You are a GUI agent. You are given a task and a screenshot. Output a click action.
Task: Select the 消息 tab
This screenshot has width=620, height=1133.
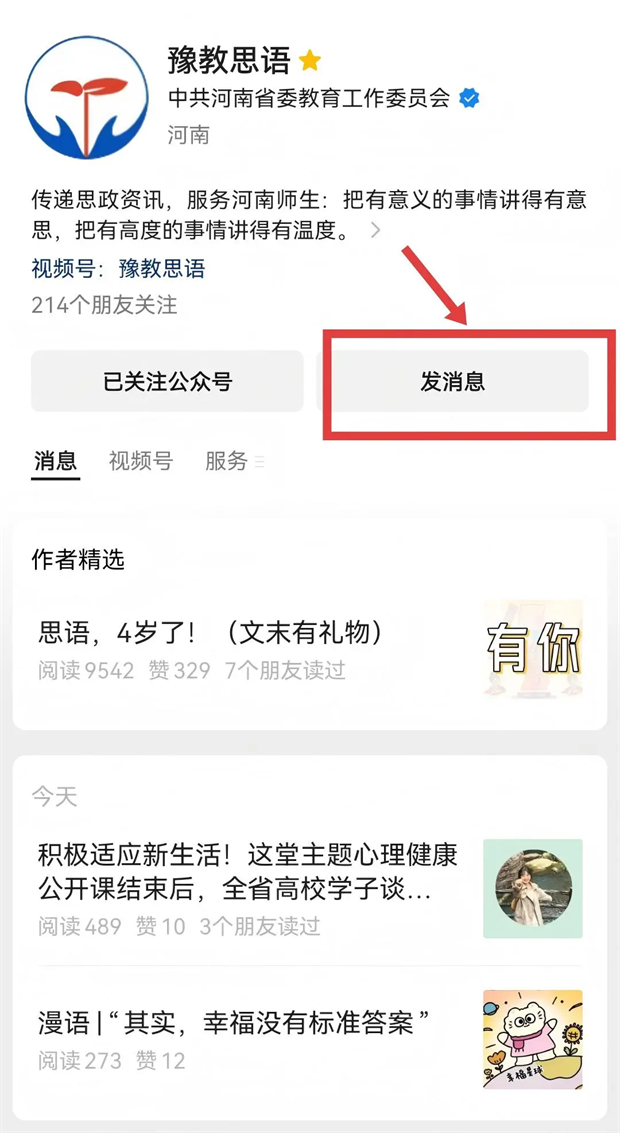55,461
